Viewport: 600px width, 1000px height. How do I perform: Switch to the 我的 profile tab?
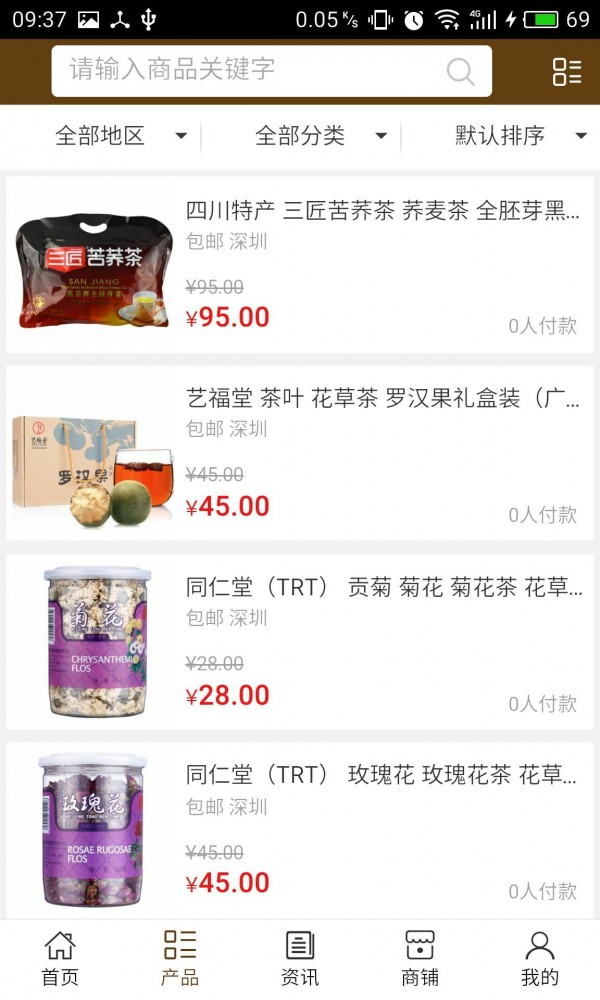[540, 958]
